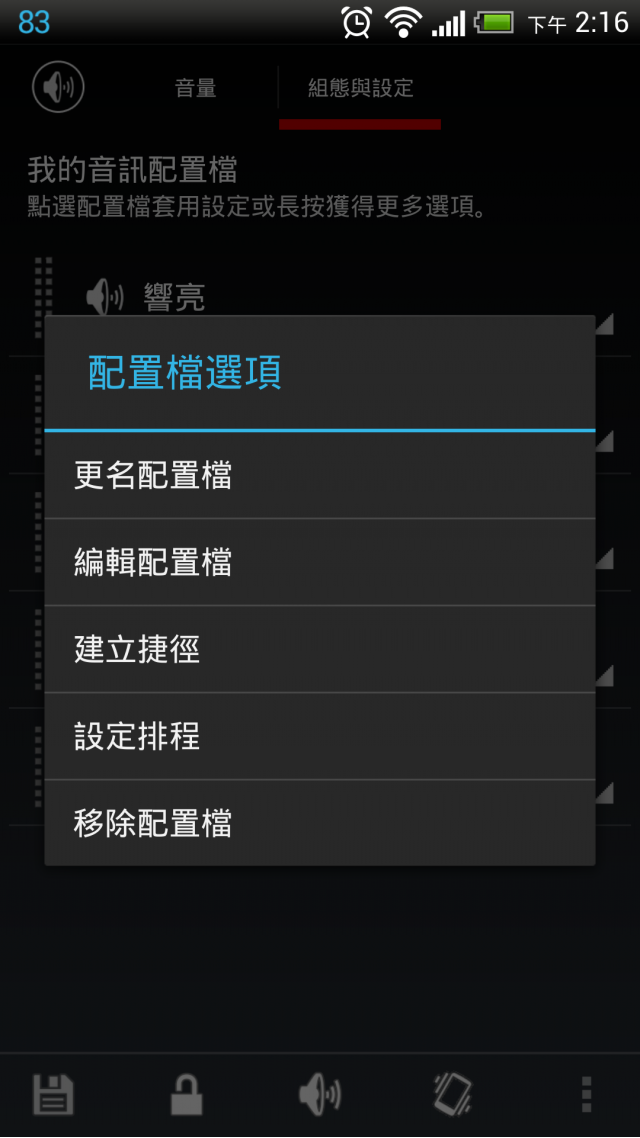Open 設定排程 scheduling option
The image size is (640, 1138).
pos(320,736)
